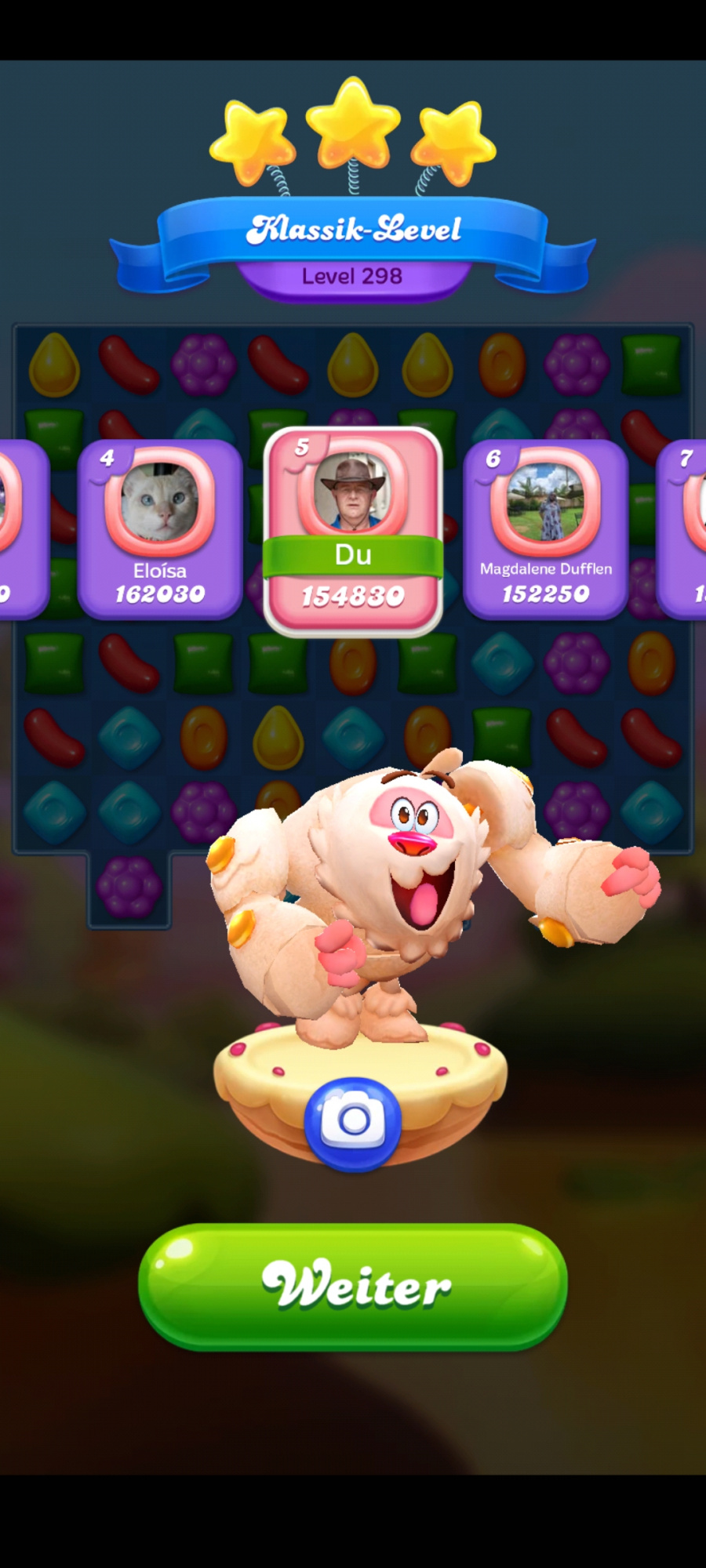Tap the blue camera button

pos(353,1123)
